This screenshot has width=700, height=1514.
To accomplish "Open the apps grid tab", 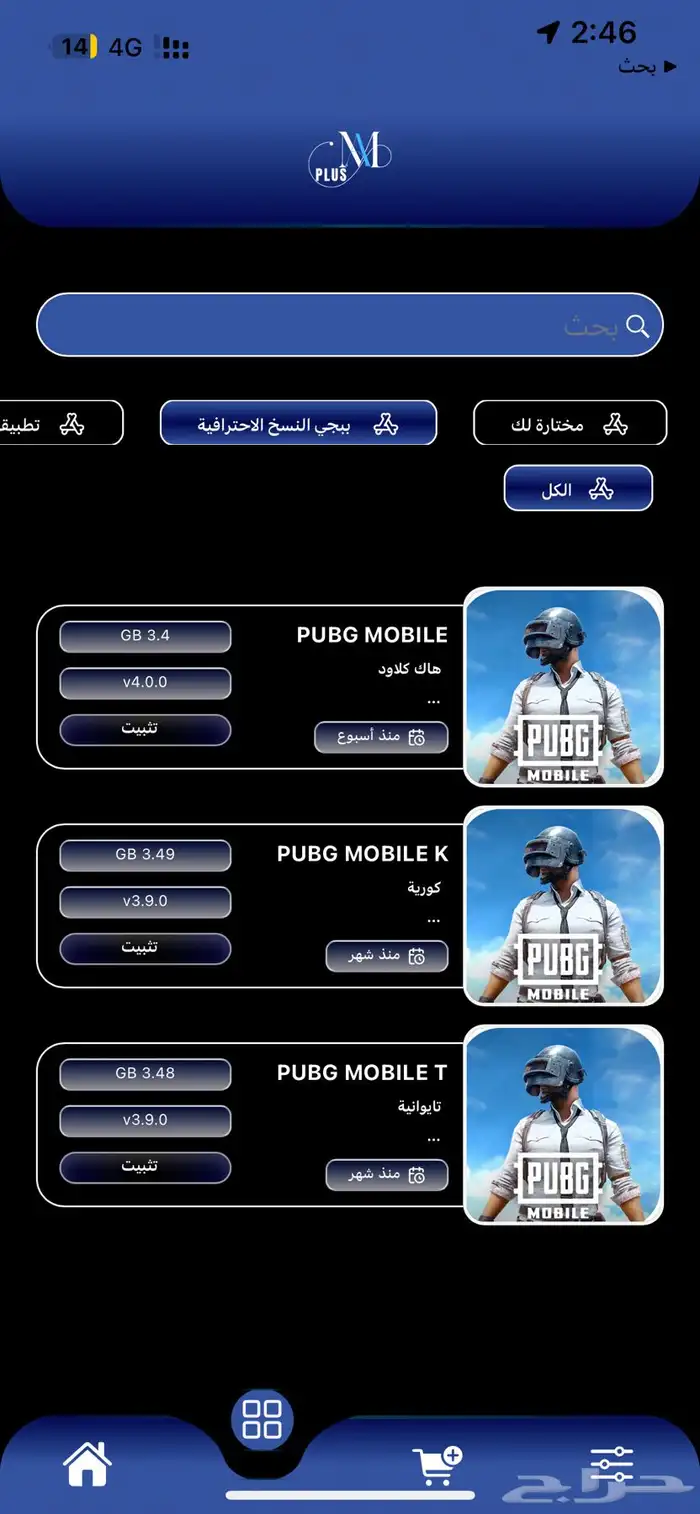I will [x=262, y=1418].
